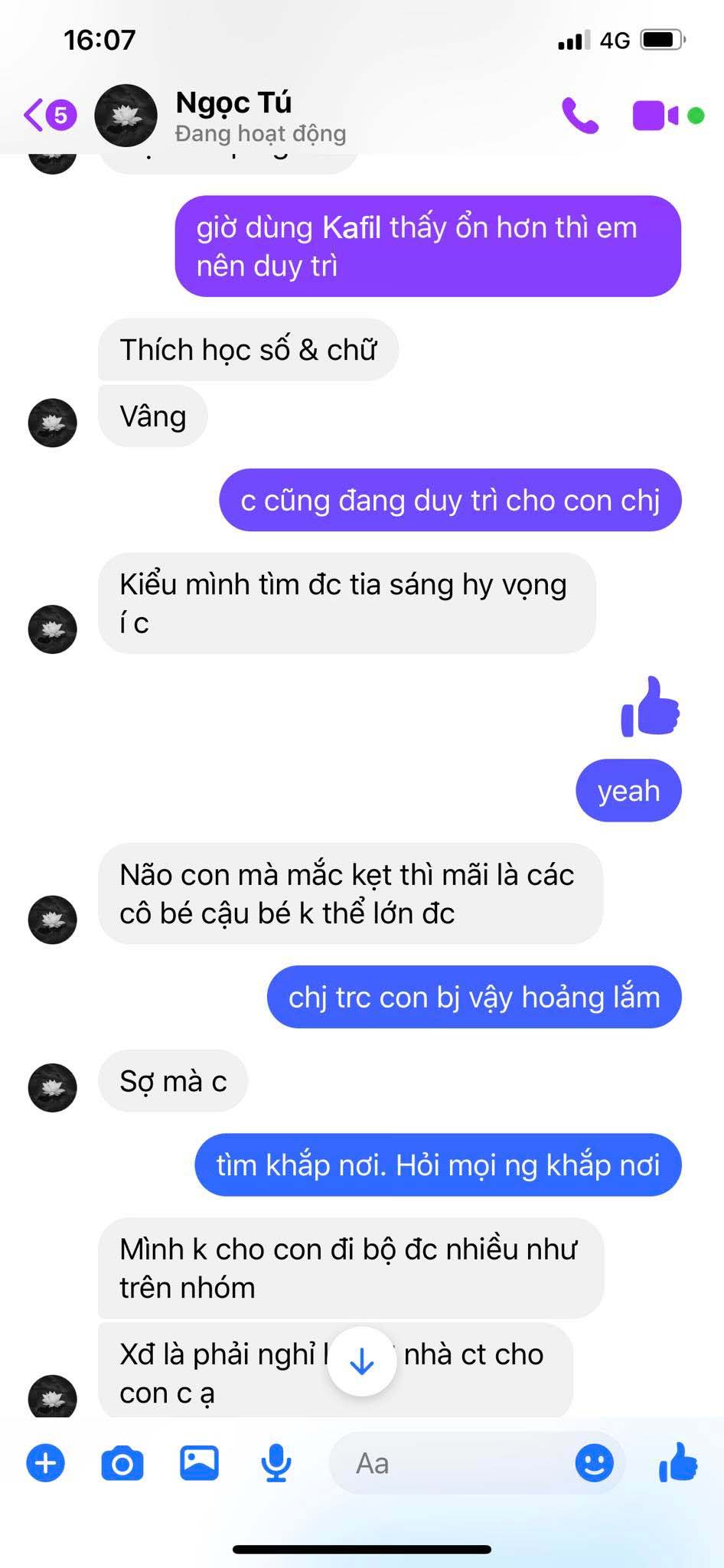Start a voice call with Ngọc Tú
Screen dimensions: 724x1568
click(579, 116)
